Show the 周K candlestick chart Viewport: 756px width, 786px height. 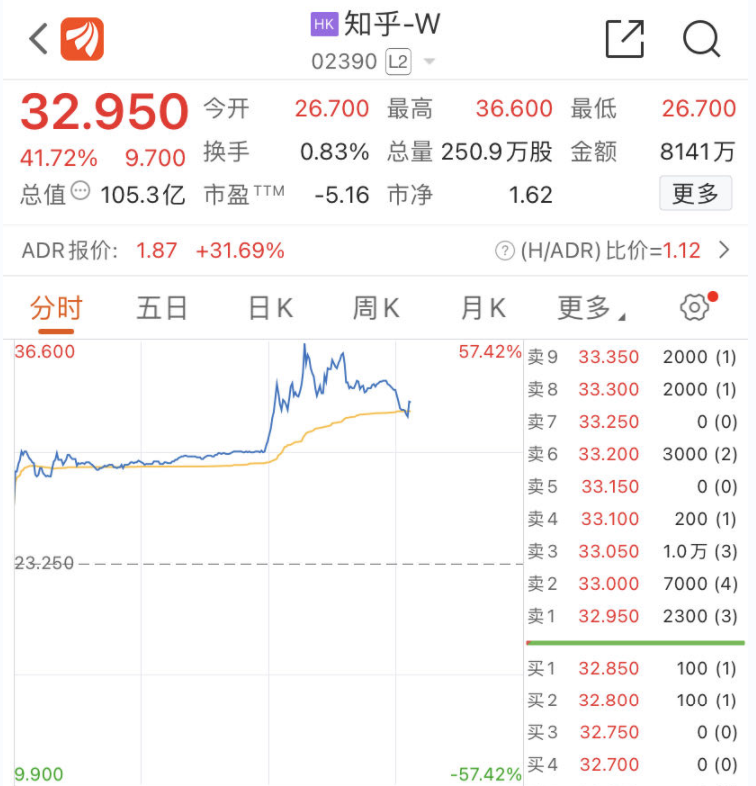click(376, 309)
